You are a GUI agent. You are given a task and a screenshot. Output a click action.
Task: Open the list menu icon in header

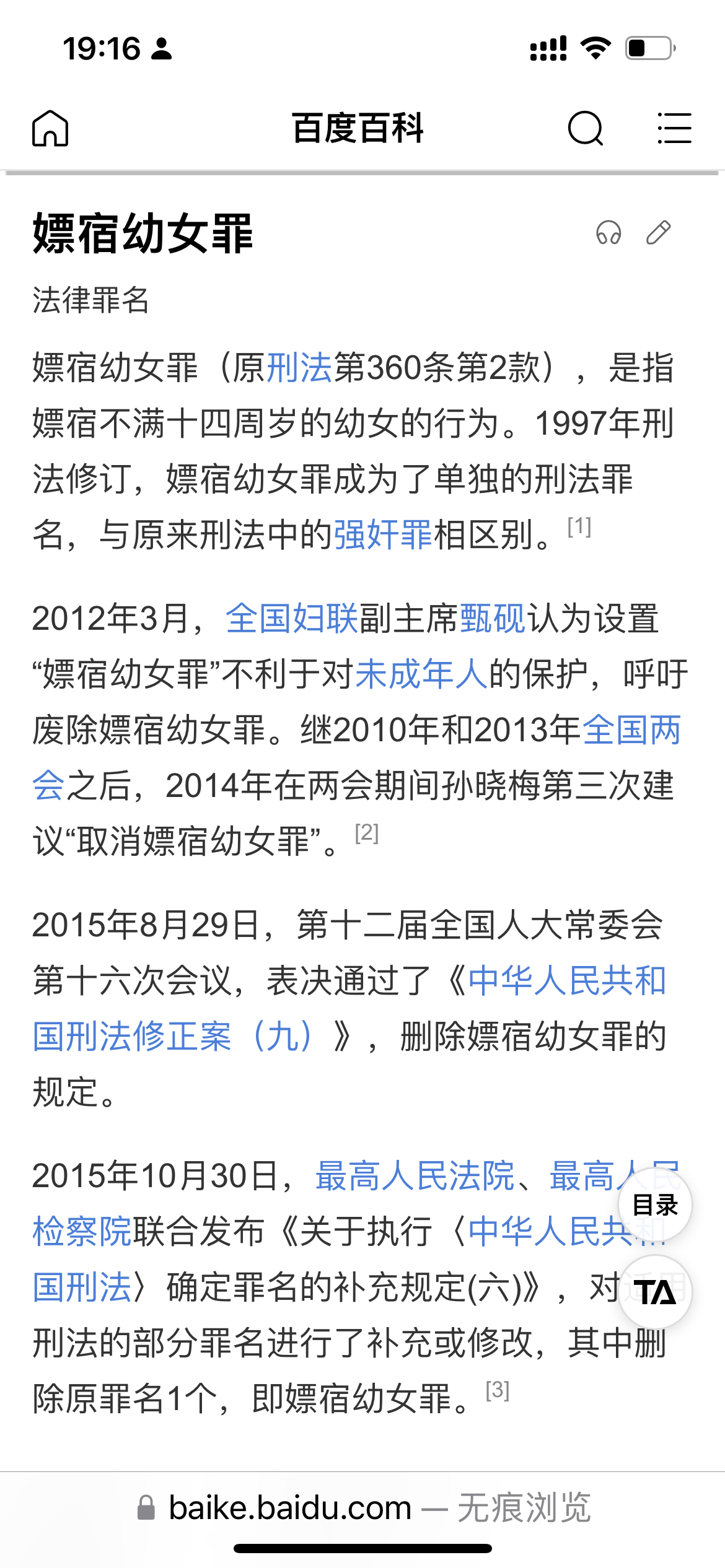[x=674, y=128]
